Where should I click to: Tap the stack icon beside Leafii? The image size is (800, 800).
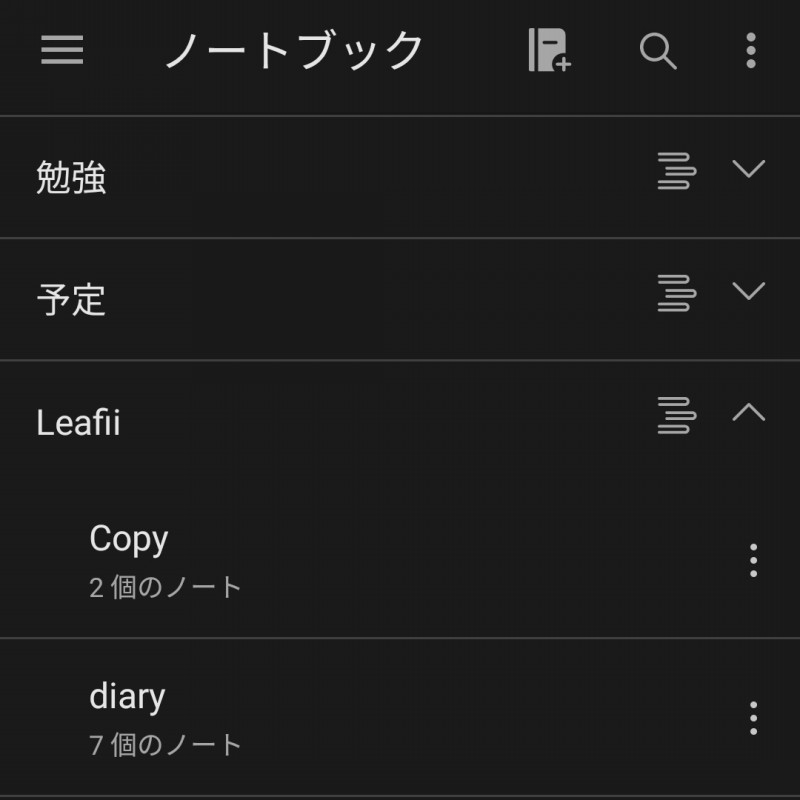[677, 415]
